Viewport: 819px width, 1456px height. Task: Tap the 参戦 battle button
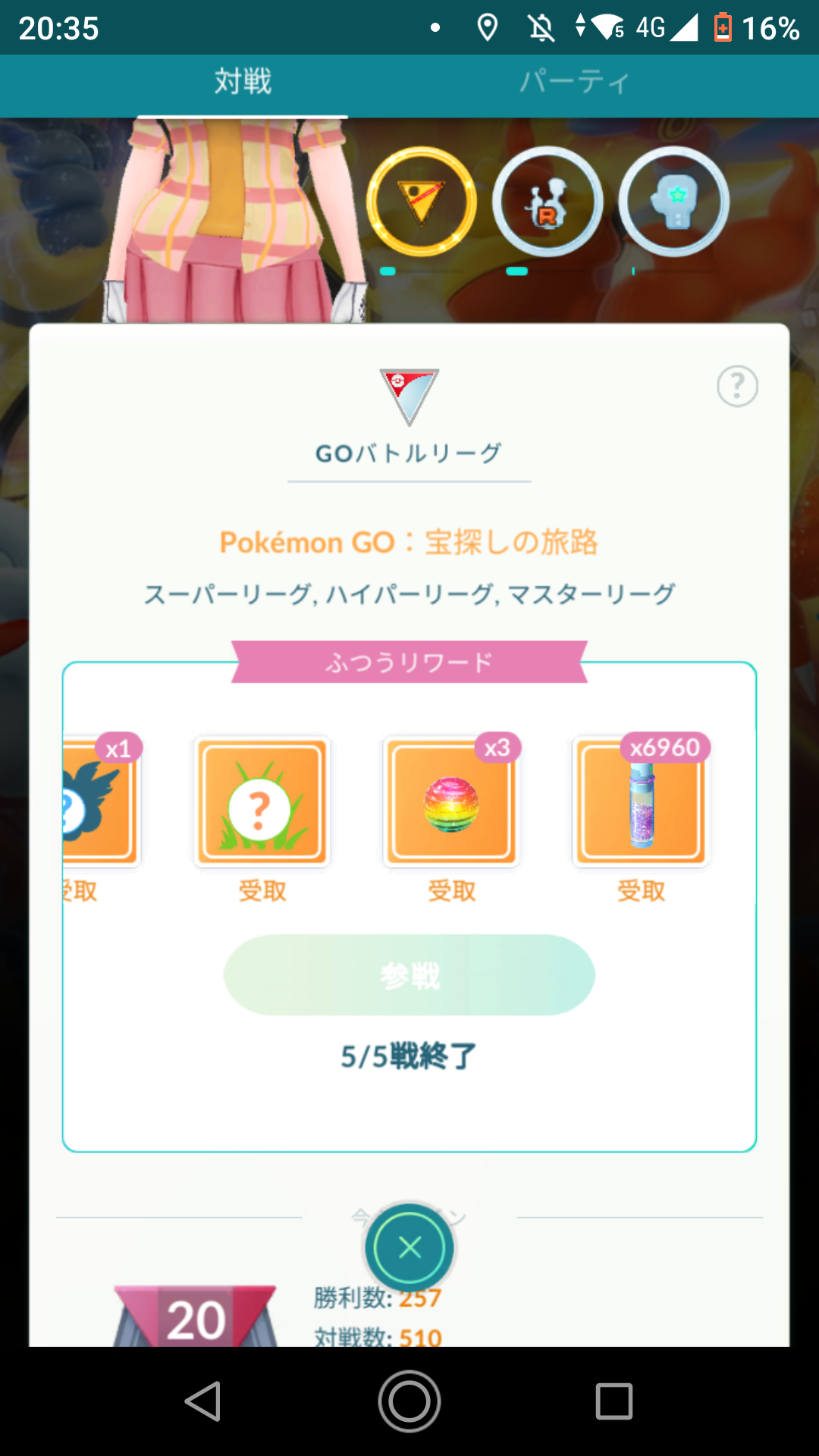409,975
